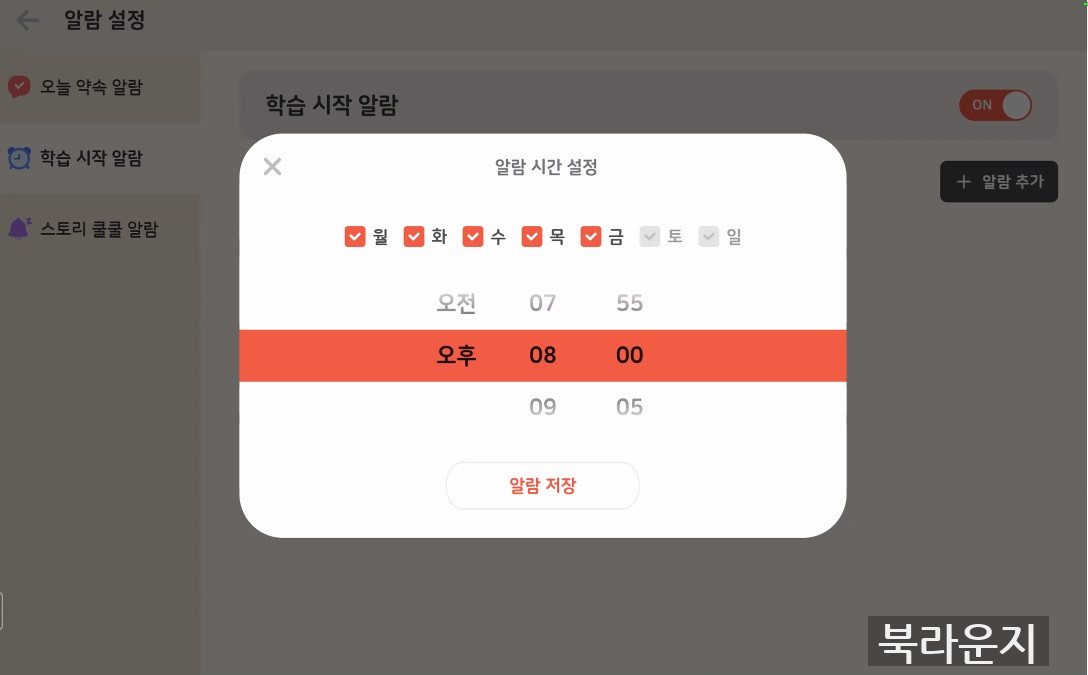
Task: Close the alarm time setting dialog
Action: [272, 166]
